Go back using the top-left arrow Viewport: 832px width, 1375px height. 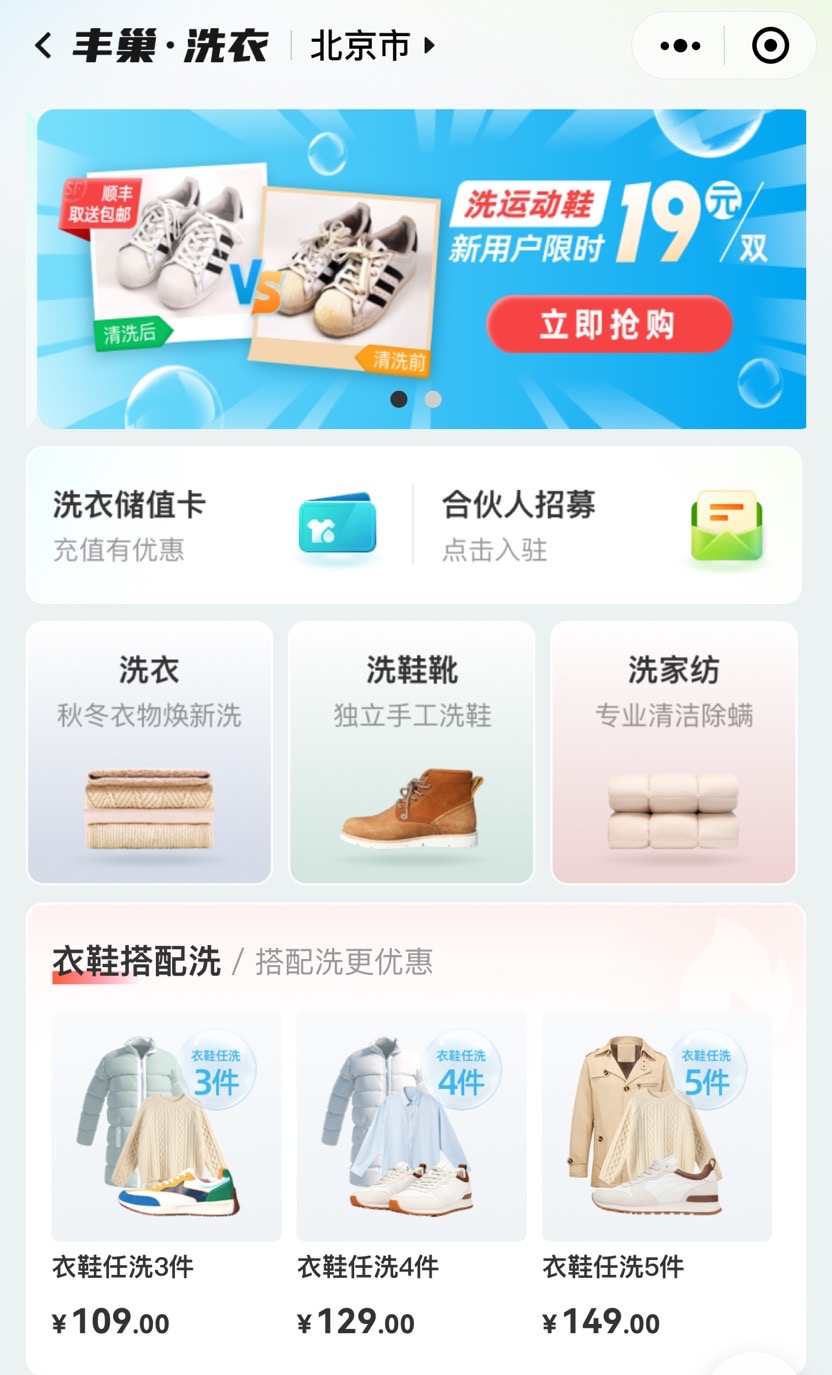(42, 46)
